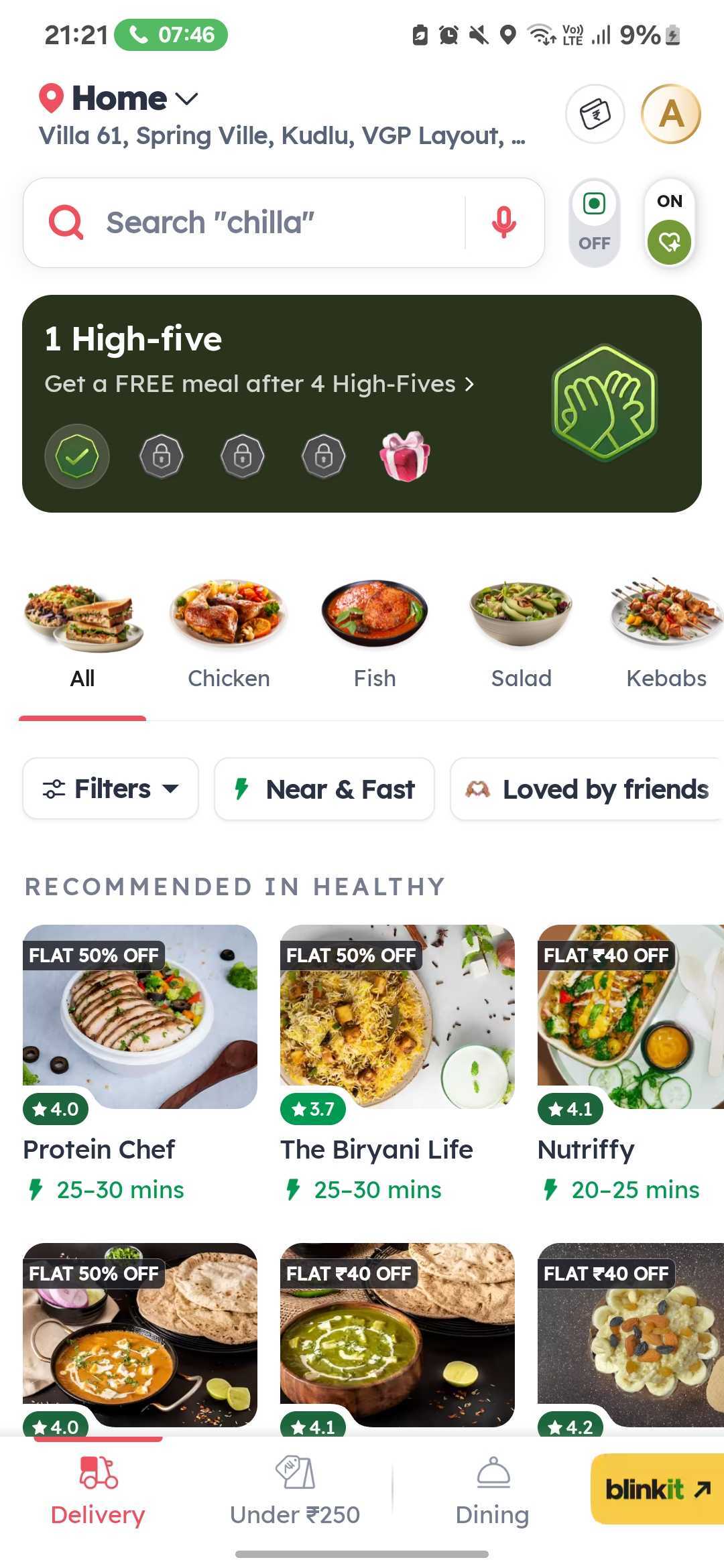
Task: Open the wallet icon near profile
Action: 594,115
